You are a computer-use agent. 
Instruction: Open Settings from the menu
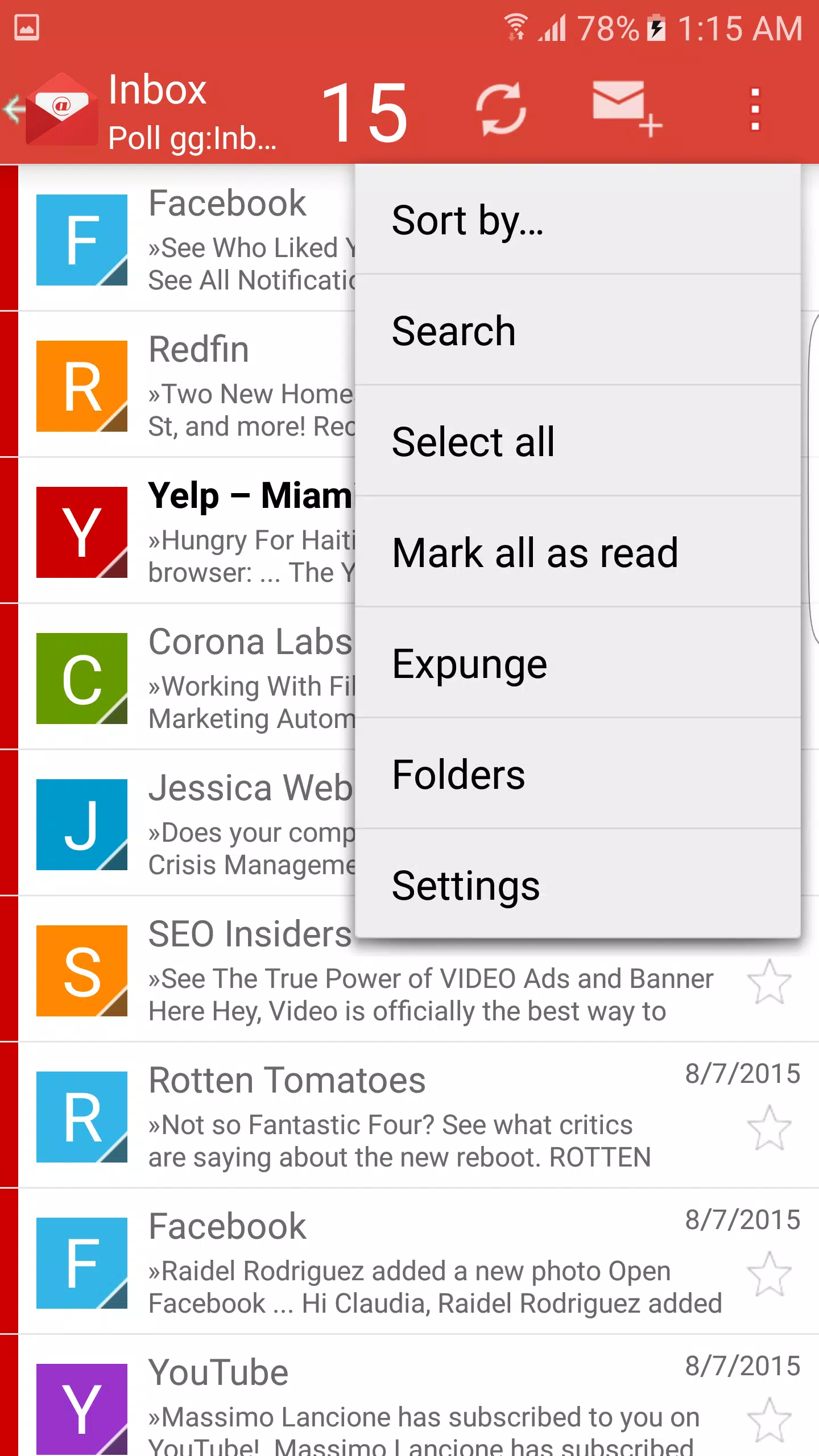tap(577, 886)
